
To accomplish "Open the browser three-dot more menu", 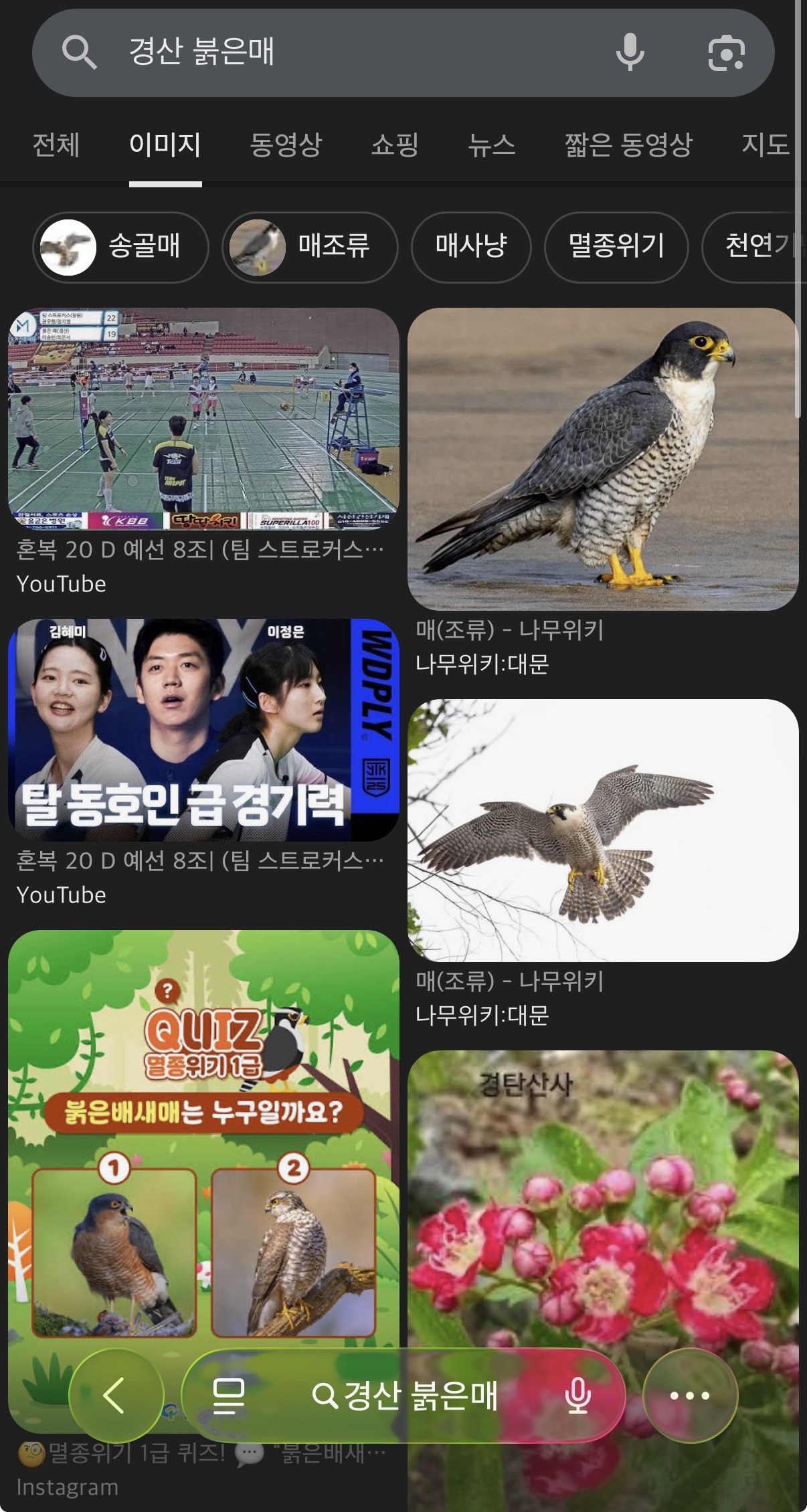I will tap(690, 1396).
